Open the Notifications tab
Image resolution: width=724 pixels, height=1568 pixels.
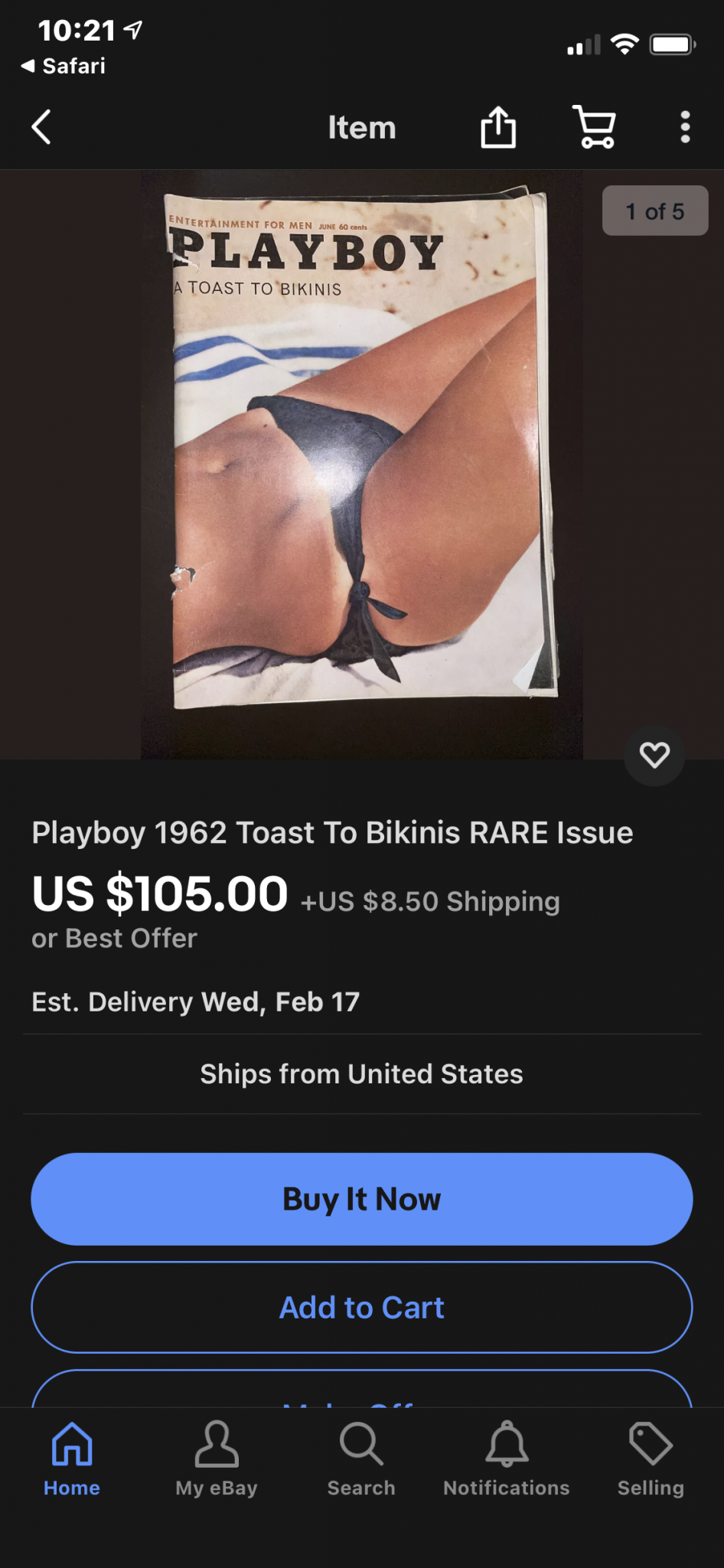[506, 1459]
